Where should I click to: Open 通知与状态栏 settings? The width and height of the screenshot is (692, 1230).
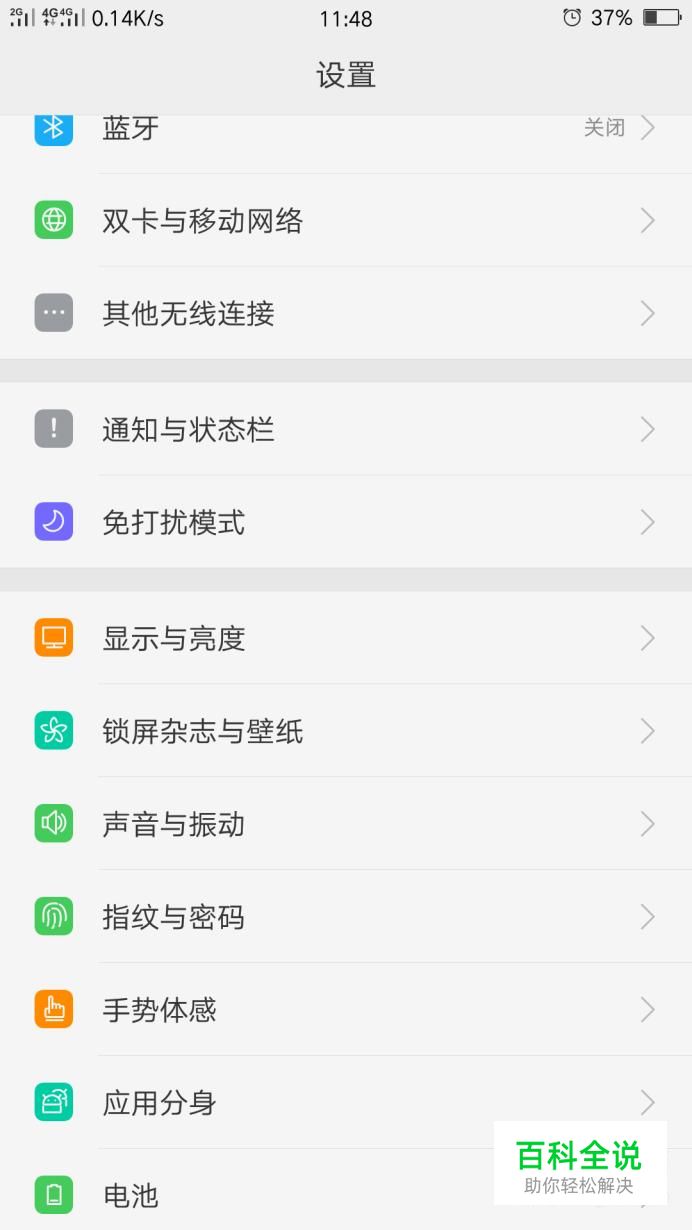point(346,430)
